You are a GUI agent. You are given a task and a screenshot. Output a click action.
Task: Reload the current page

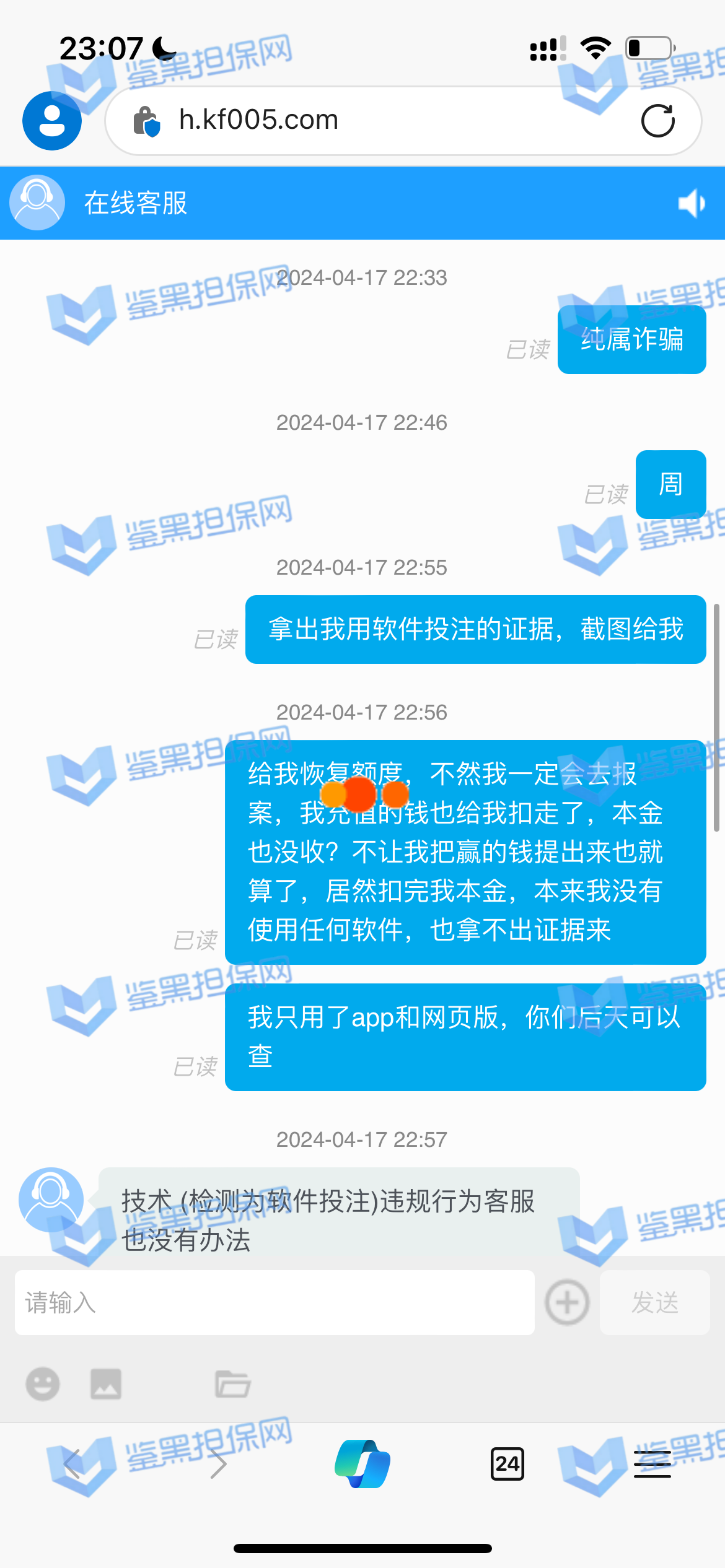[657, 121]
